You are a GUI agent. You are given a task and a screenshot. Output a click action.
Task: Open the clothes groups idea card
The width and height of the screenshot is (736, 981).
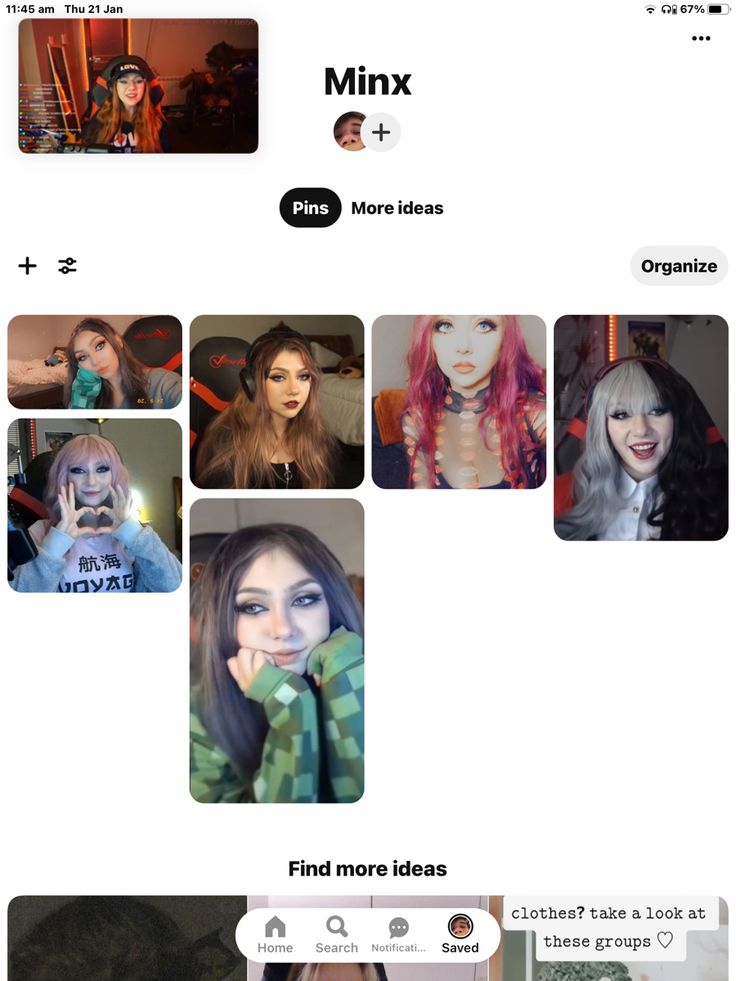(x=611, y=927)
